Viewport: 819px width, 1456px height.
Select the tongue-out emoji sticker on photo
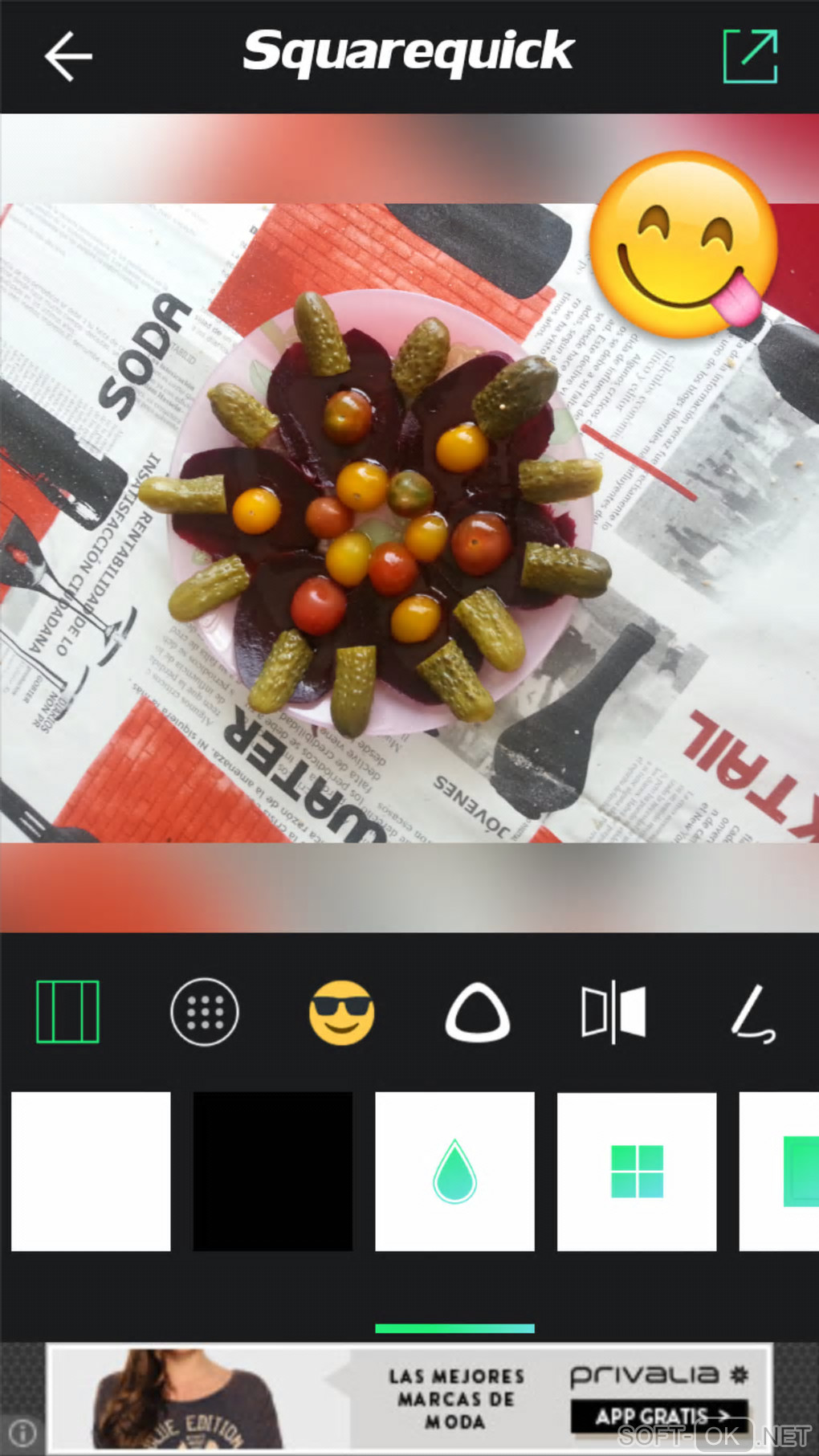pos(683,245)
